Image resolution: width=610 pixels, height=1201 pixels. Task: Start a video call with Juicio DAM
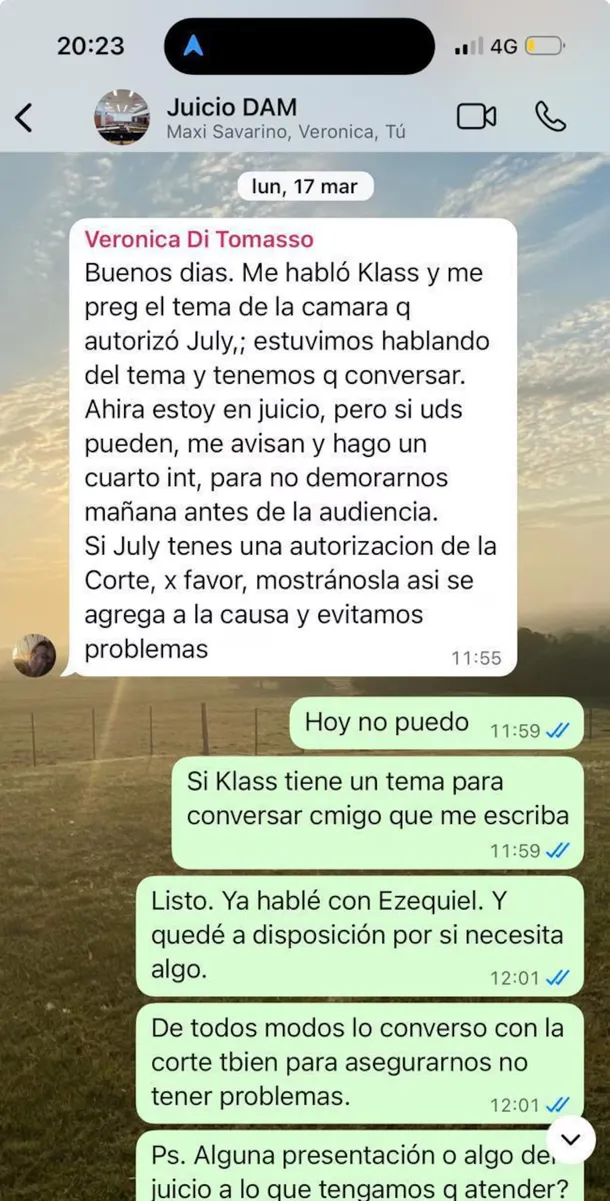(x=476, y=117)
